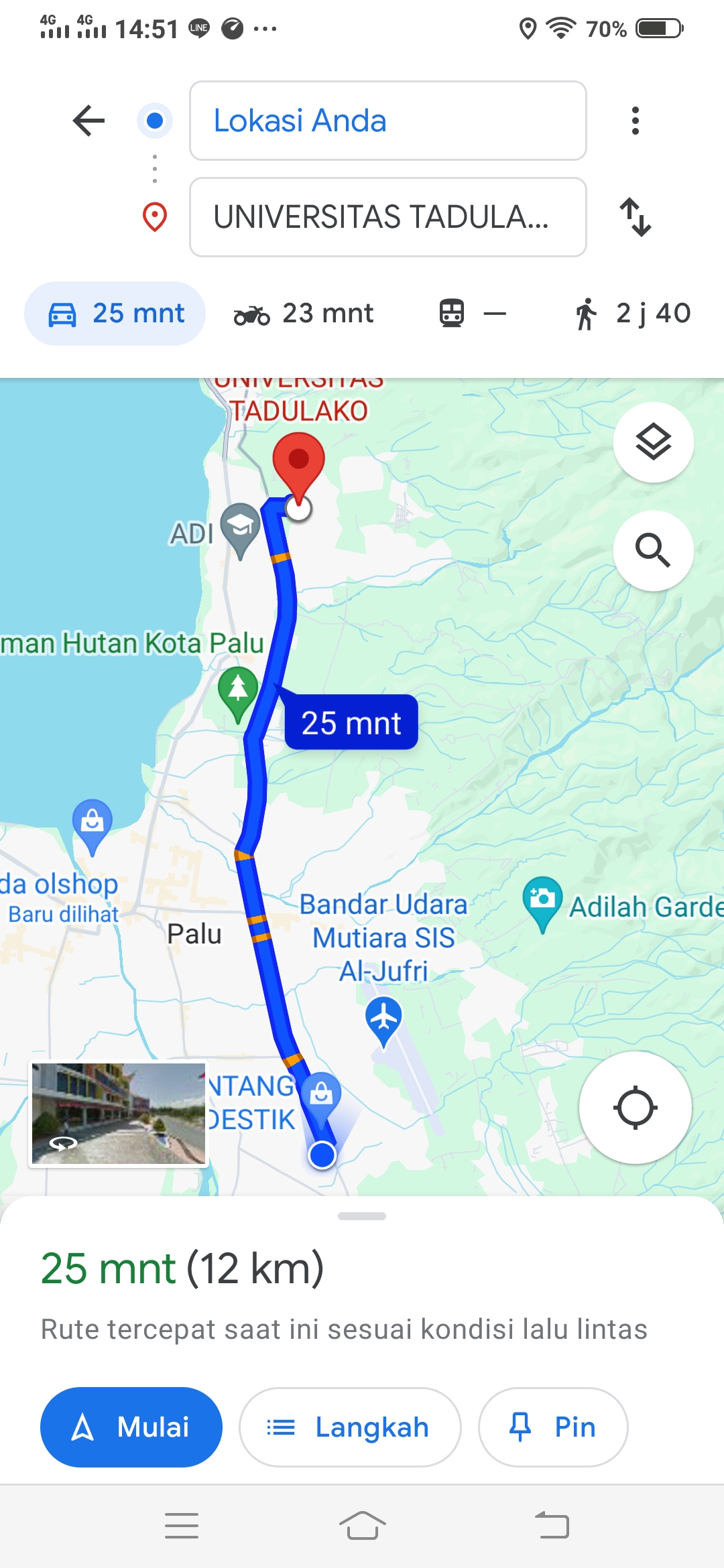Switch to public transit mode
This screenshot has width=724, height=1568.
[x=473, y=314]
